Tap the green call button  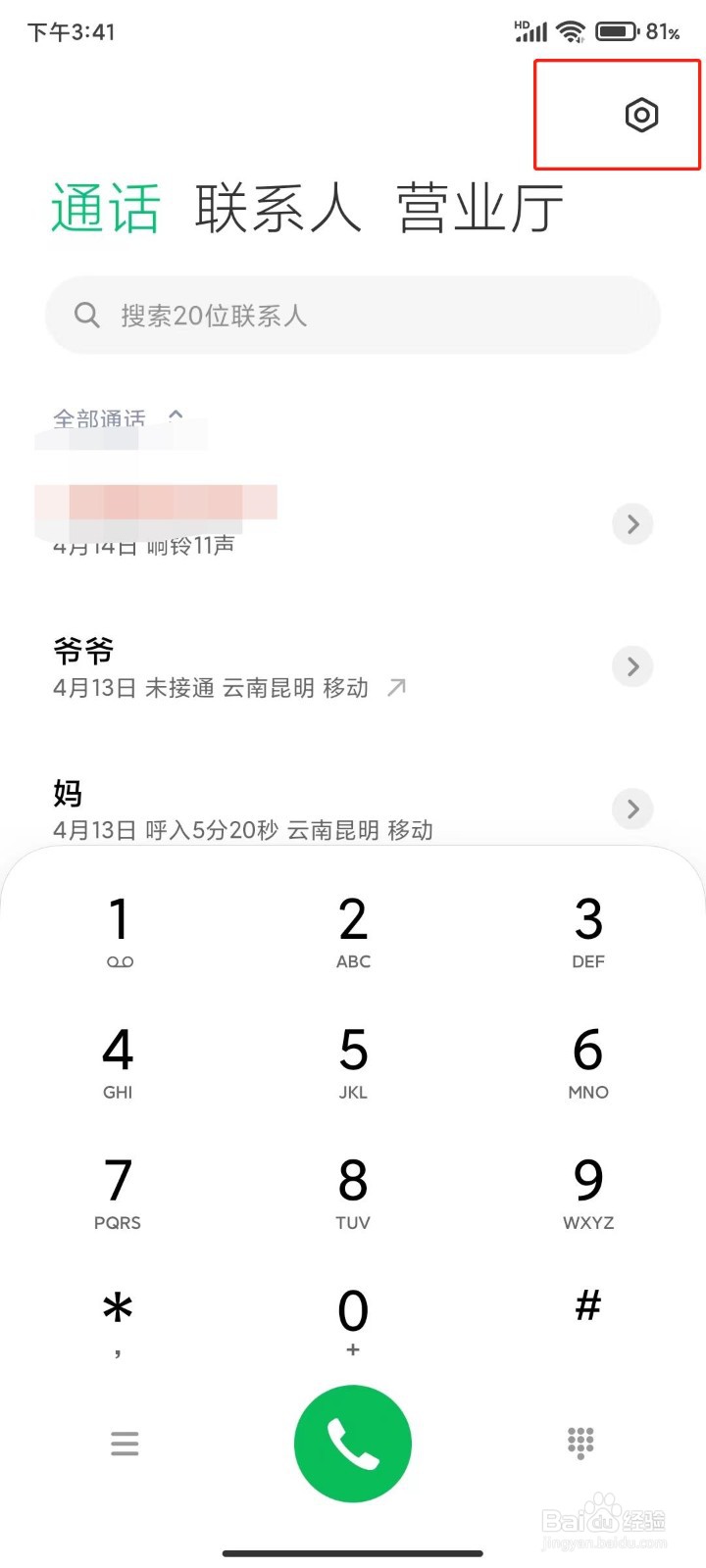(352, 1443)
